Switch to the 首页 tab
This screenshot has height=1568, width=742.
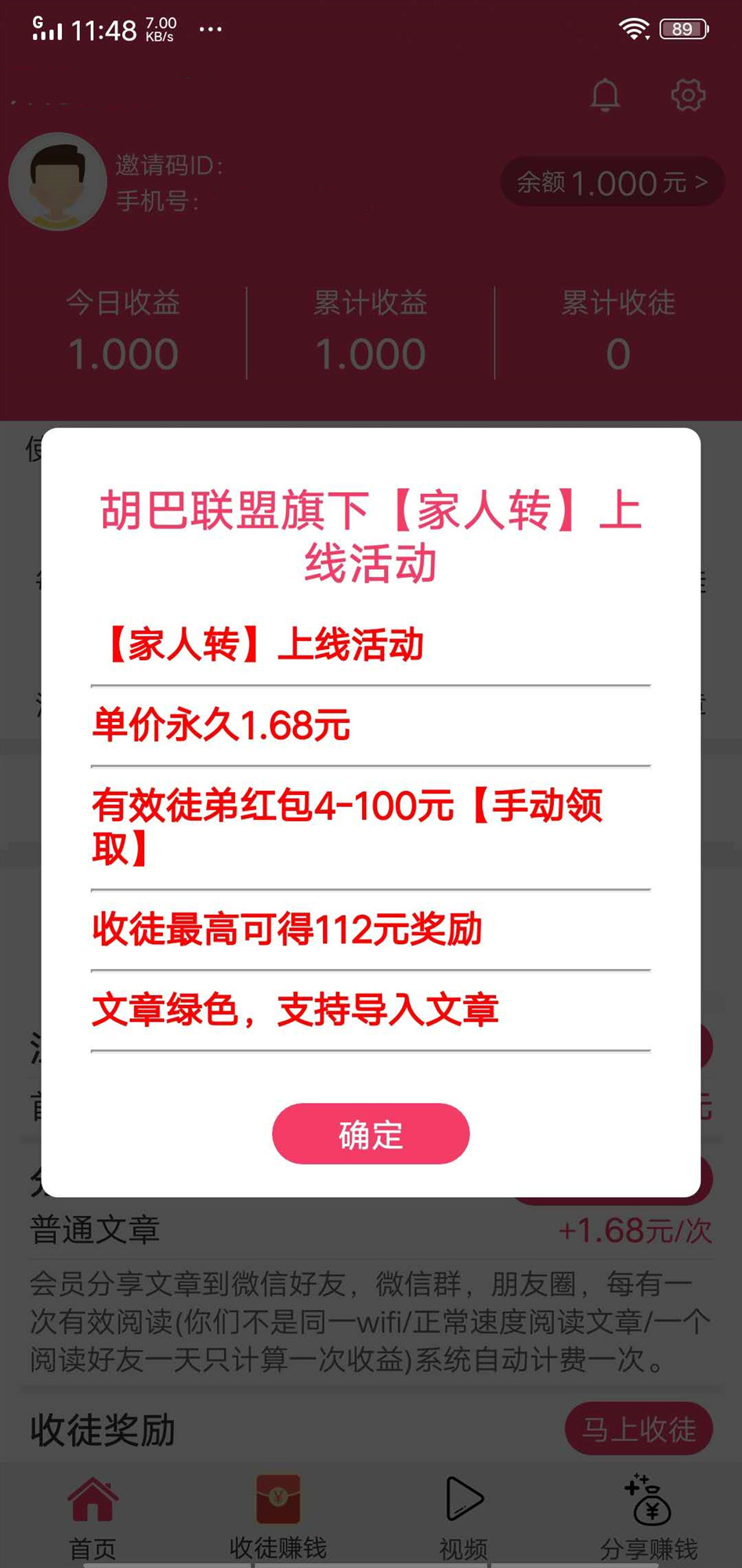92,1546
